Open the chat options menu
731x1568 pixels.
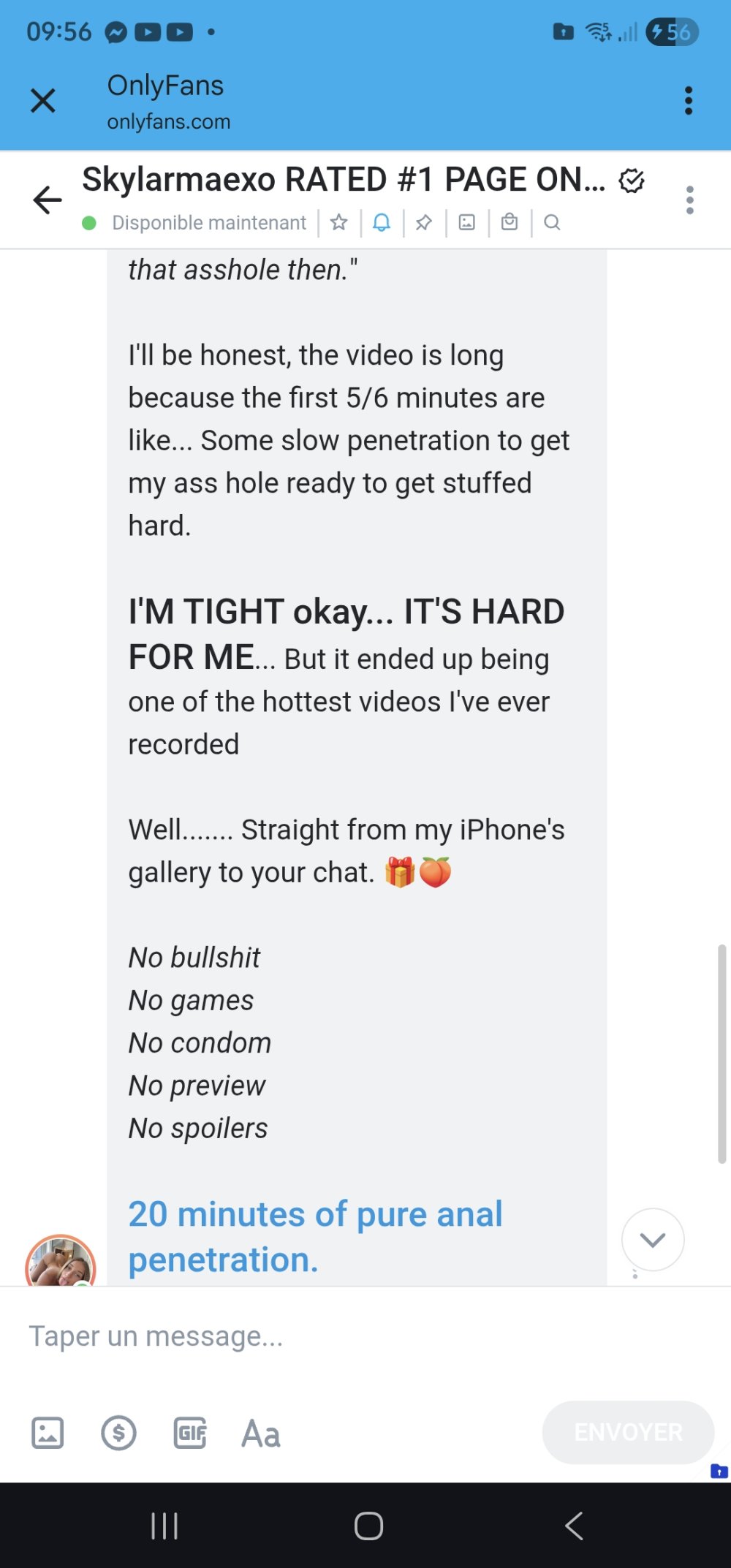(689, 200)
